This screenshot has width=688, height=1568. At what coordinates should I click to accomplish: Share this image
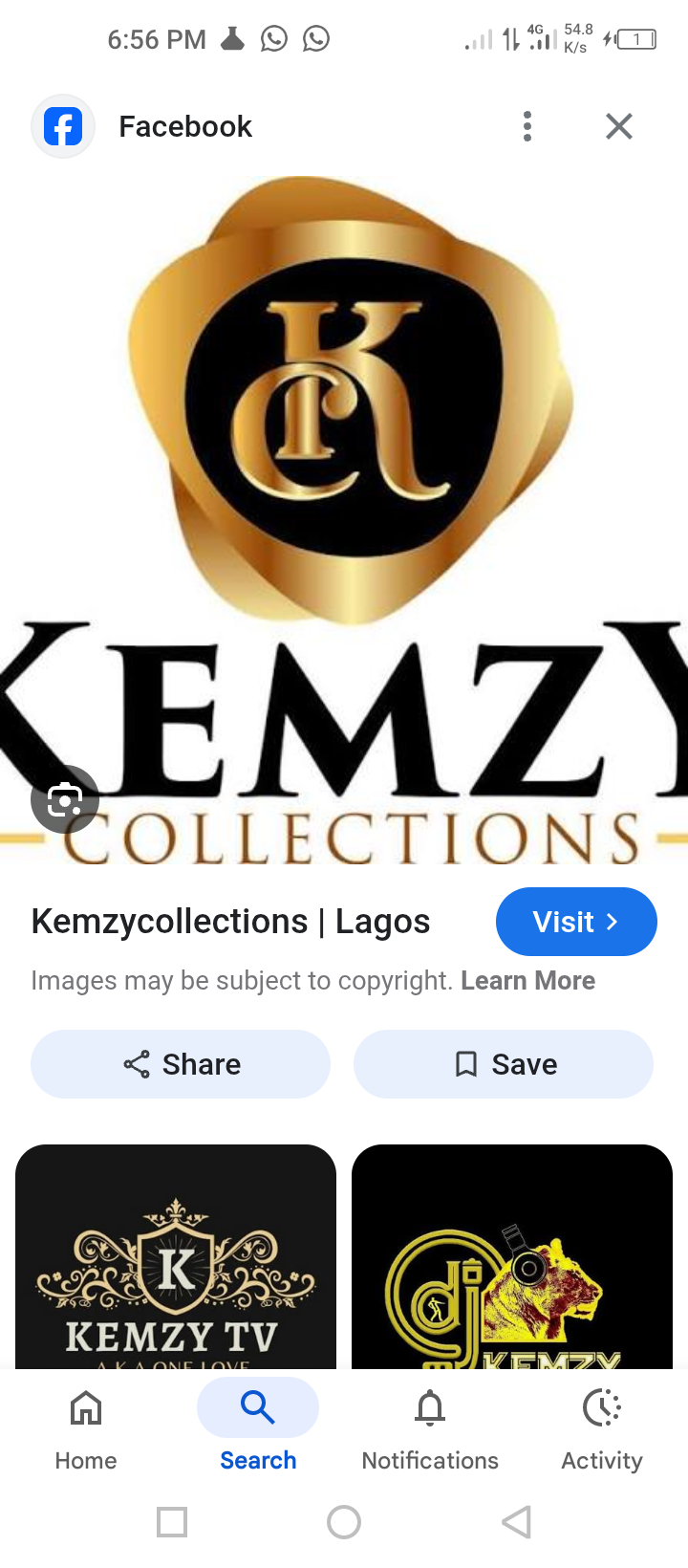point(181,1064)
